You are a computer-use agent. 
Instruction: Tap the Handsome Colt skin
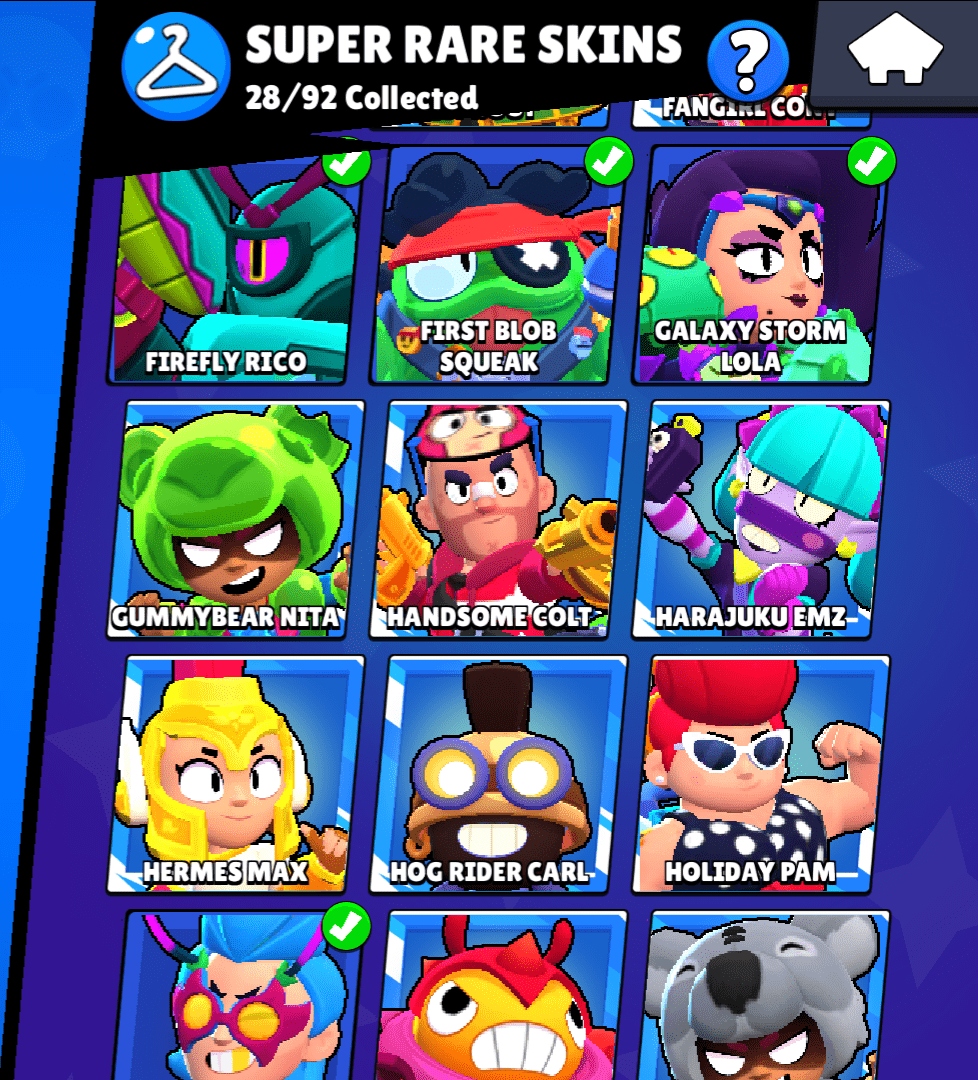498,518
